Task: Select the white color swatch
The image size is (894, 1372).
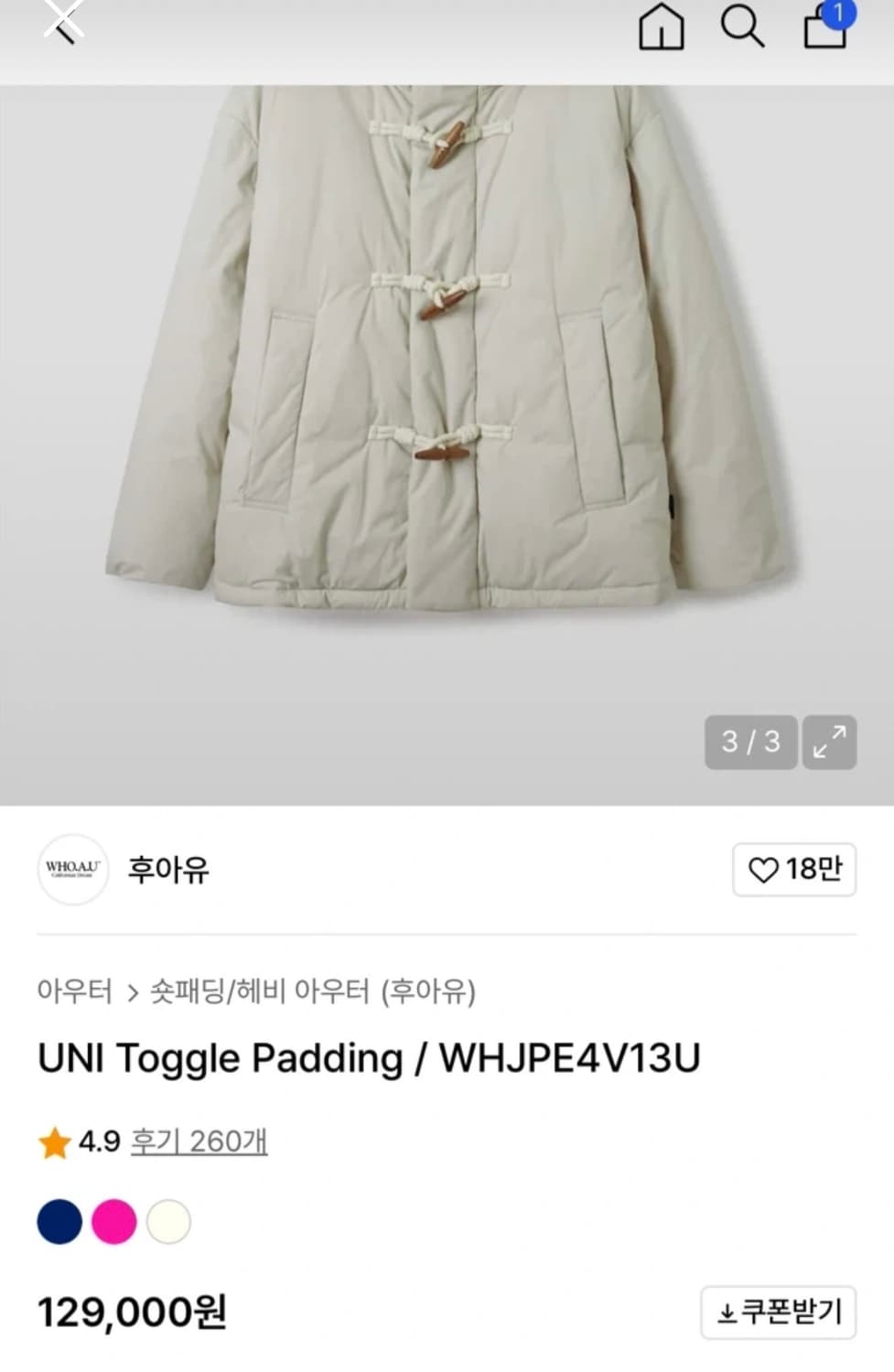Action: (x=166, y=1220)
